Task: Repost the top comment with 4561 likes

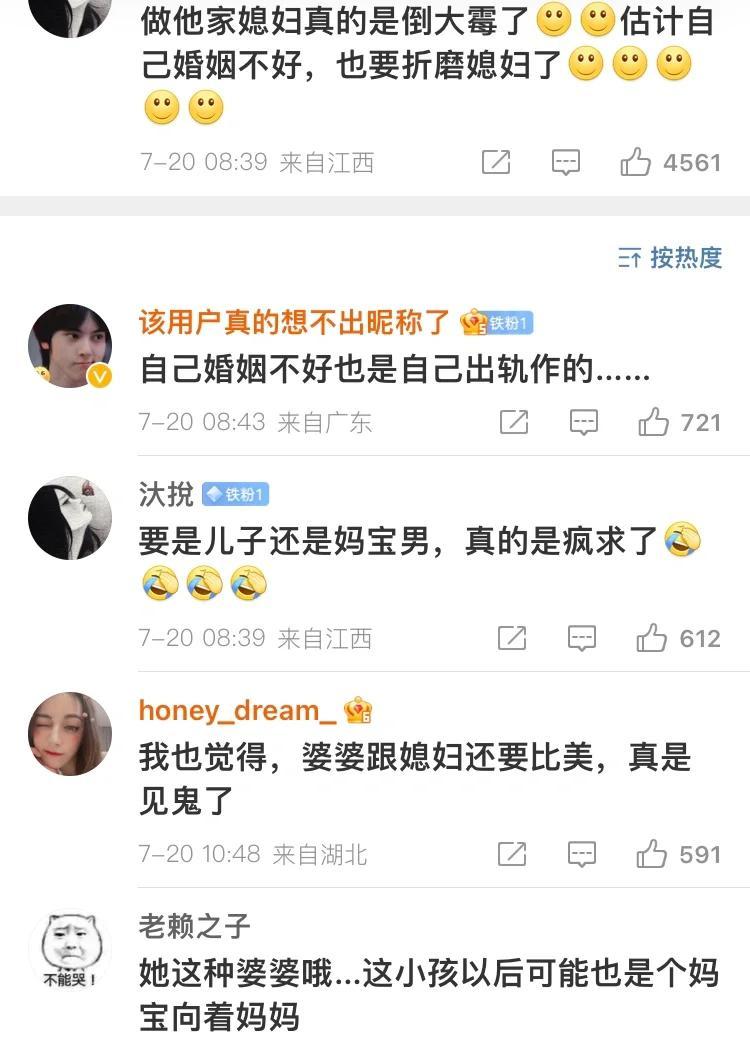Action: pyautogui.click(x=496, y=162)
